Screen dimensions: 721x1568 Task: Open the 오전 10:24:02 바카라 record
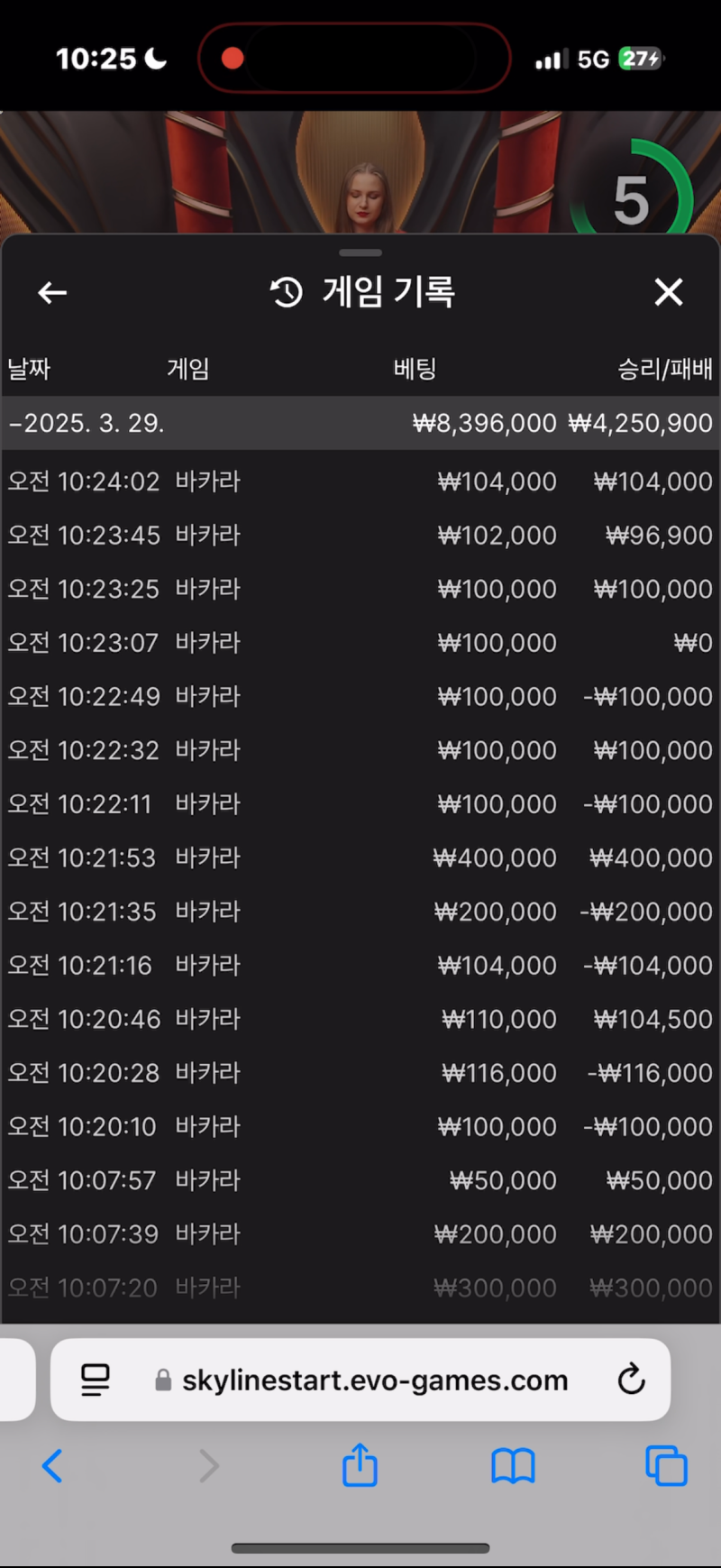[x=360, y=481]
